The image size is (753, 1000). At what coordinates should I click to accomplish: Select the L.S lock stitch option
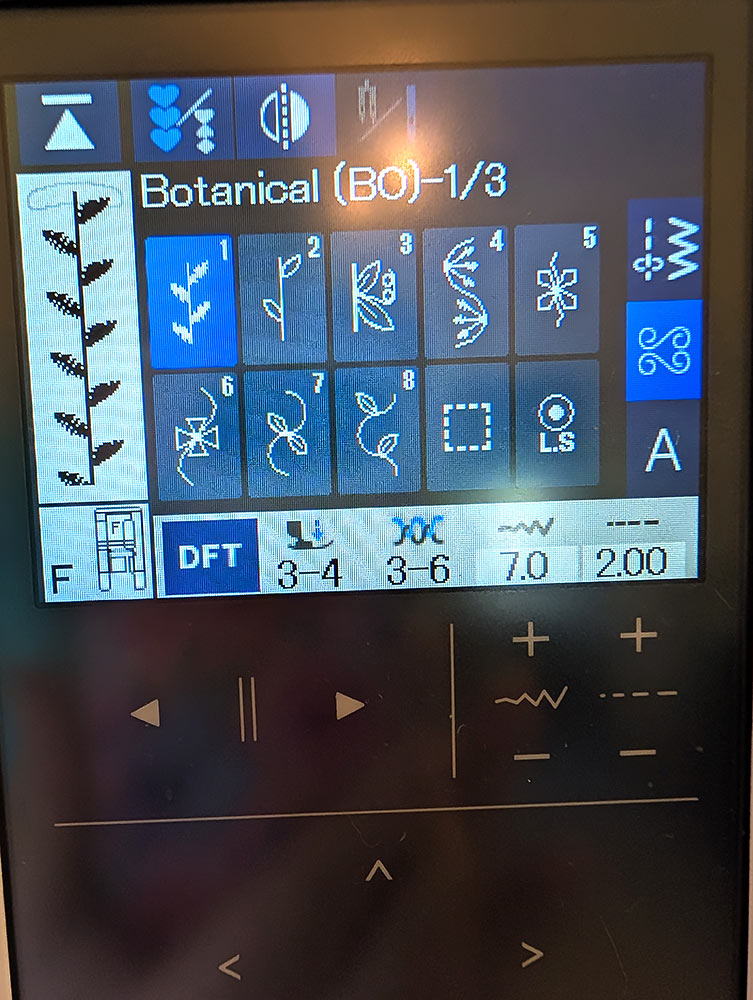[556, 425]
